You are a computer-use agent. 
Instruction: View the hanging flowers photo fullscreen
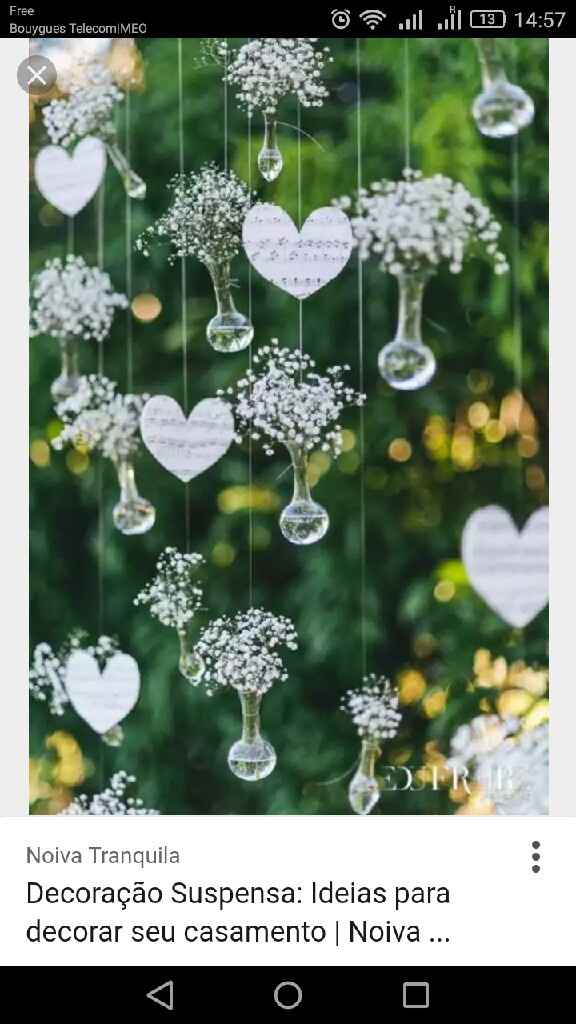tap(289, 426)
